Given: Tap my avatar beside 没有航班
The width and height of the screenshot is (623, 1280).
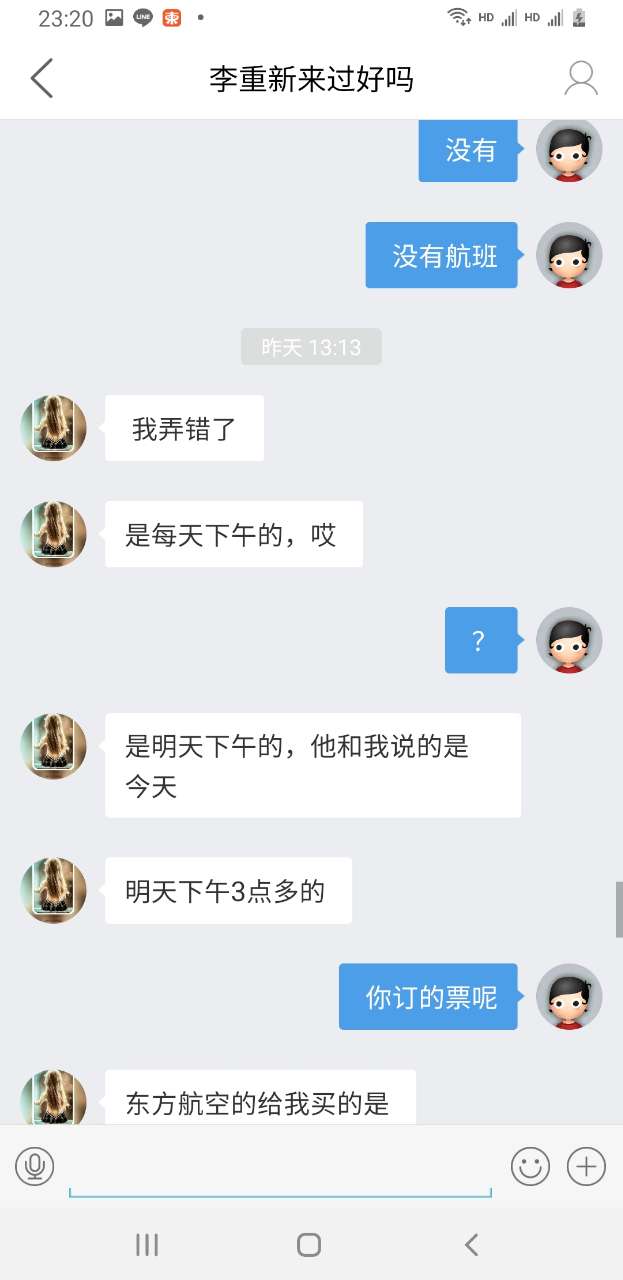Looking at the screenshot, I should tap(569, 255).
